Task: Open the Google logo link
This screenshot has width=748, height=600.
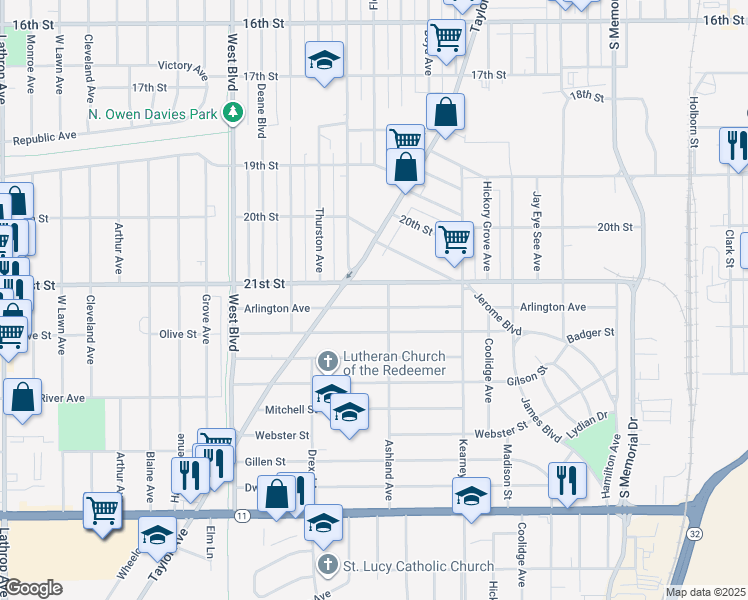Action: pos(31,589)
